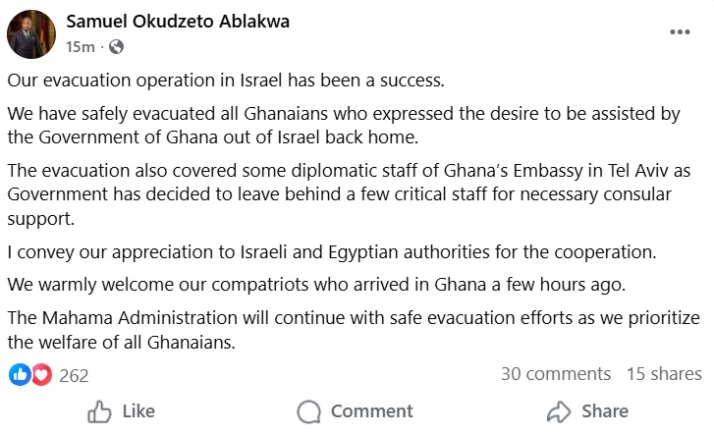Viewport: 714px width, 435px height.
Task: Share this post
Action: tap(587, 411)
